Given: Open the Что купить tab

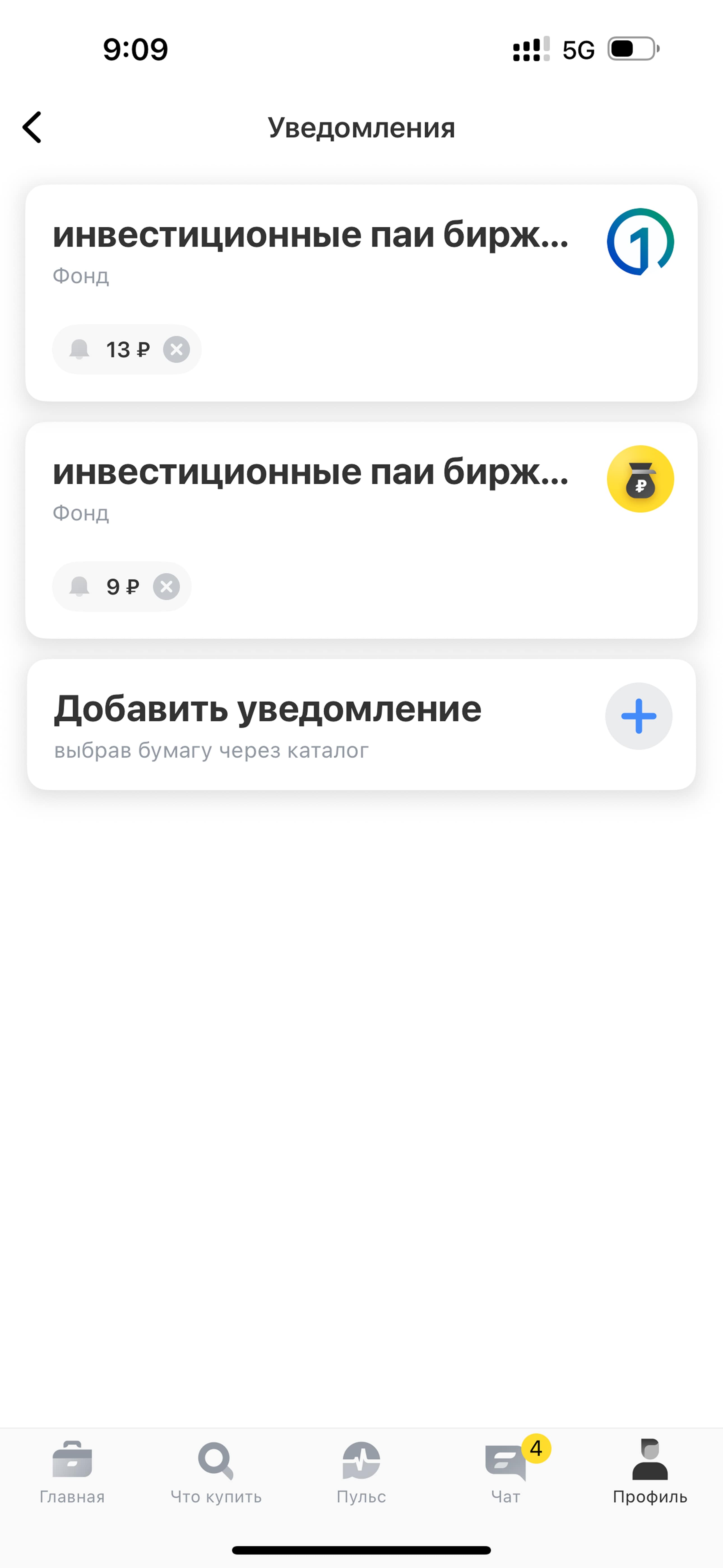Looking at the screenshot, I should point(216,1471).
